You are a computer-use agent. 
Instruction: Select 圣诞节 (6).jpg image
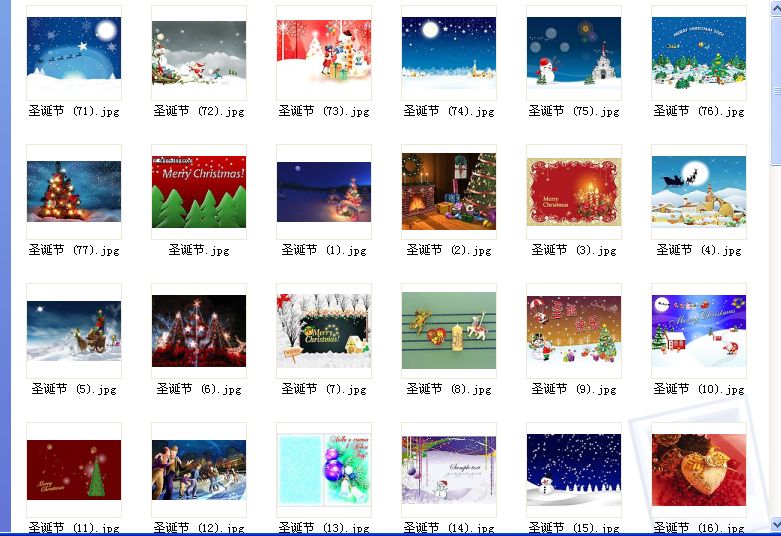tap(198, 330)
